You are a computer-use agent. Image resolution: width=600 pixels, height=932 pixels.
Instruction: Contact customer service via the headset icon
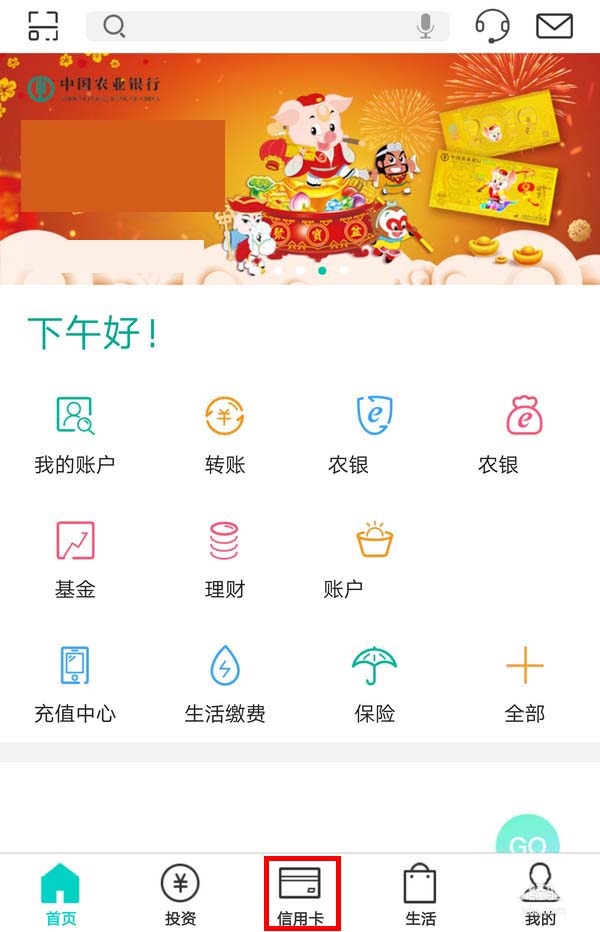click(491, 26)
